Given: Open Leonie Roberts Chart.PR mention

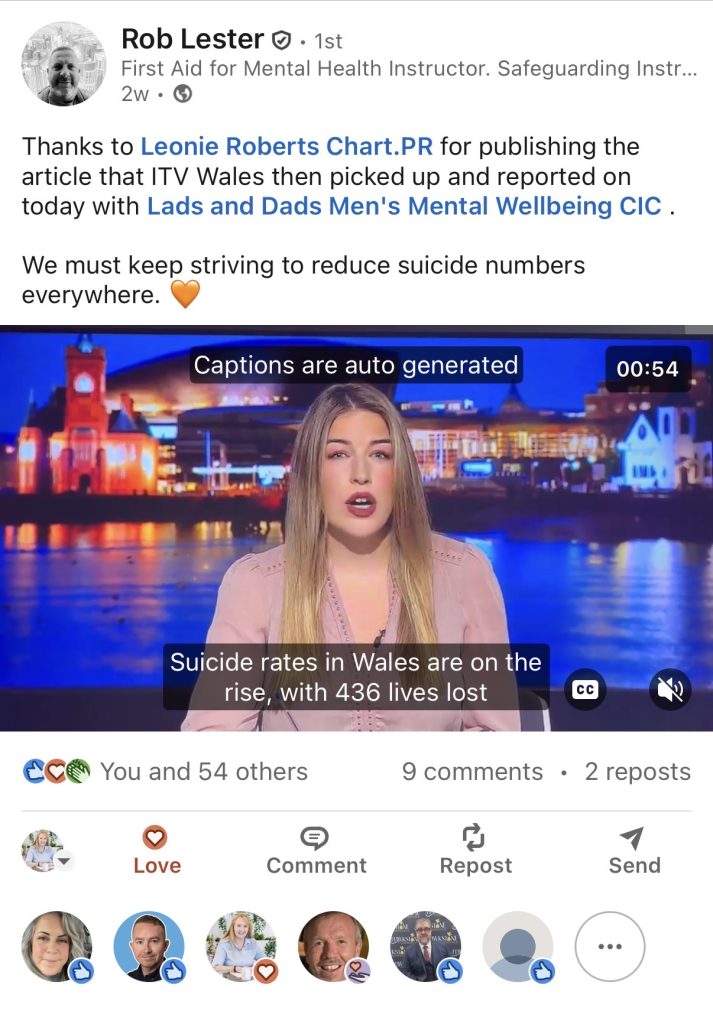Looking at the screenshot, I should 287,147.
